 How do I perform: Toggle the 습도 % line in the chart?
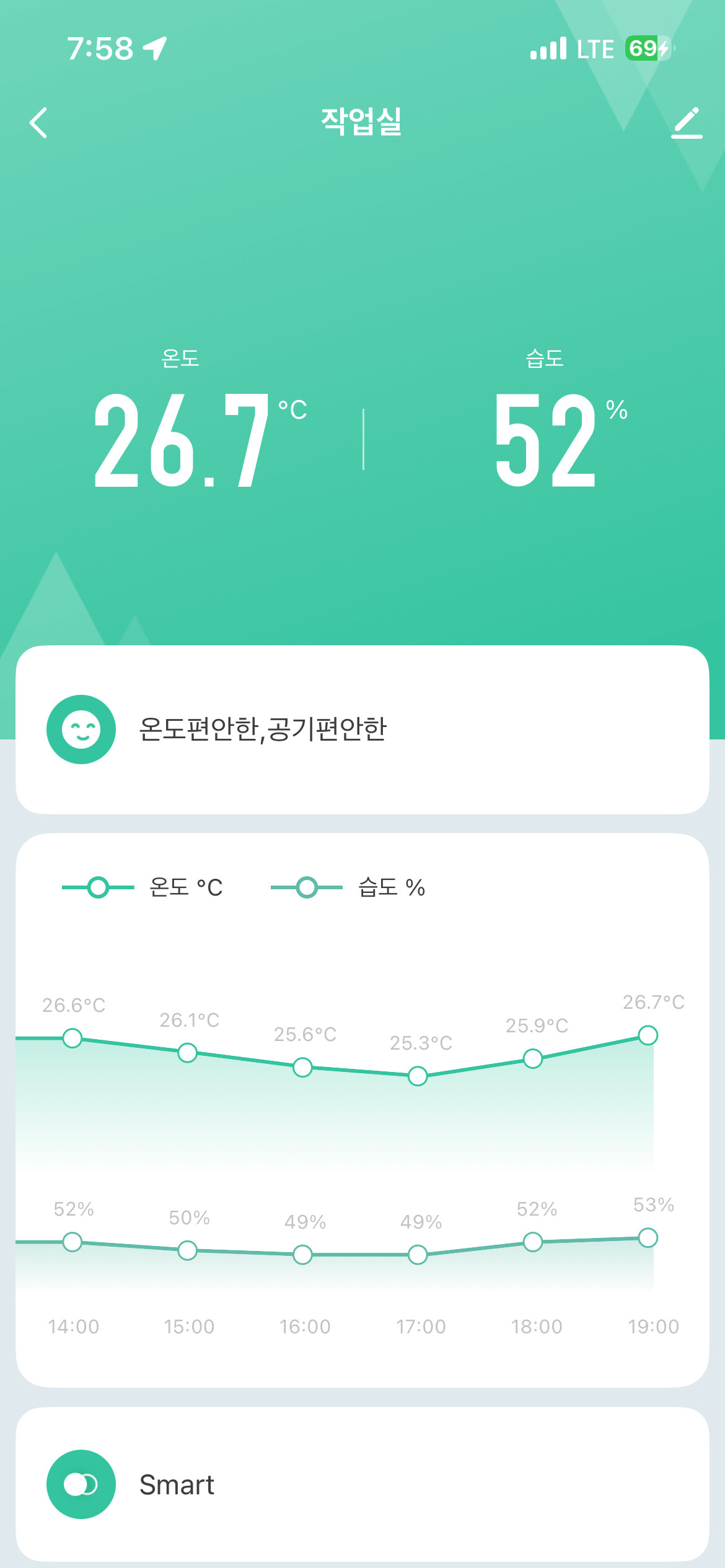pyautogui.click(x=348, y=887)
